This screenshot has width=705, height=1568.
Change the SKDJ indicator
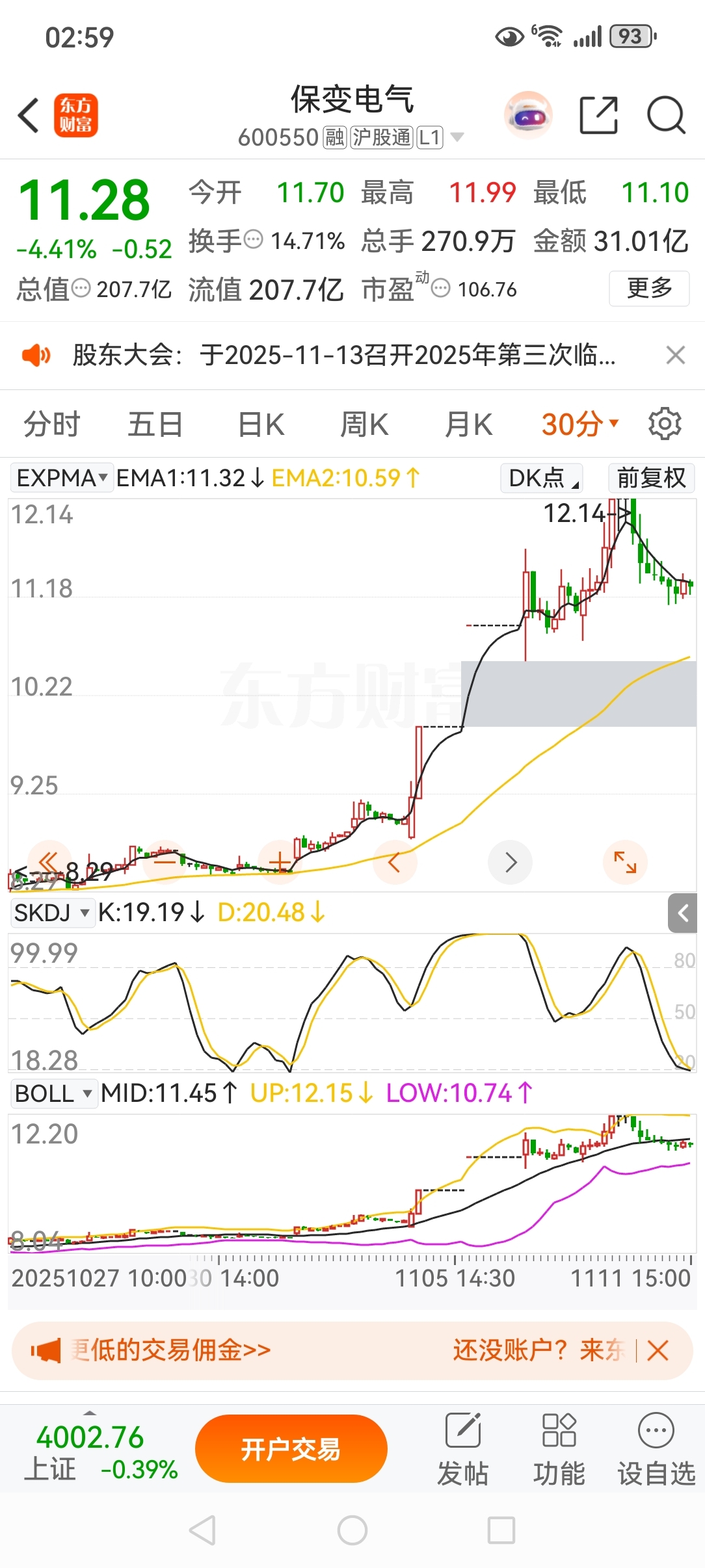(51, 913)
